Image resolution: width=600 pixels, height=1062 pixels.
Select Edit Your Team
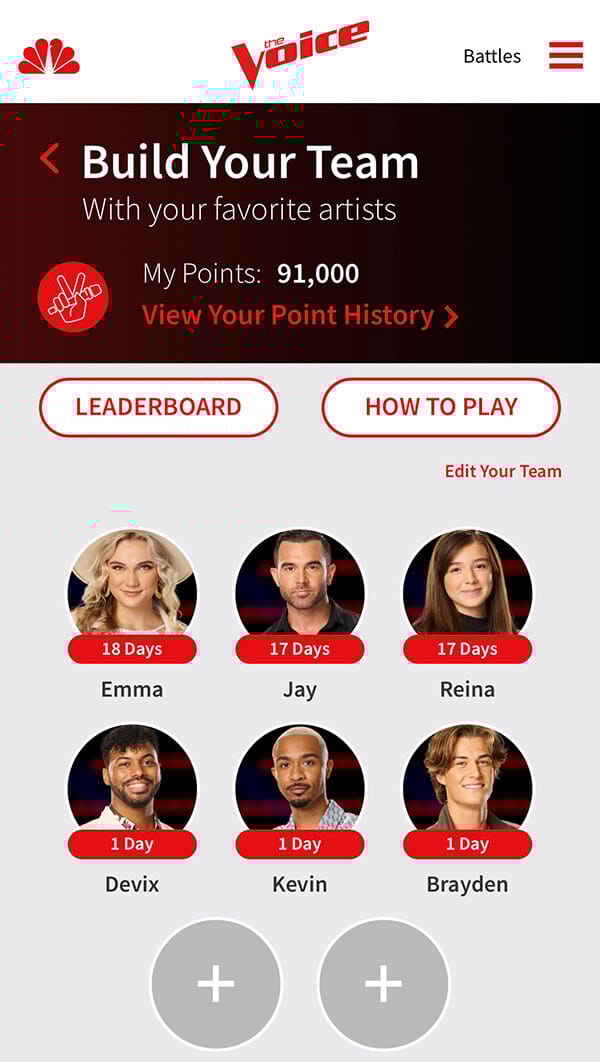pos(503,471)
